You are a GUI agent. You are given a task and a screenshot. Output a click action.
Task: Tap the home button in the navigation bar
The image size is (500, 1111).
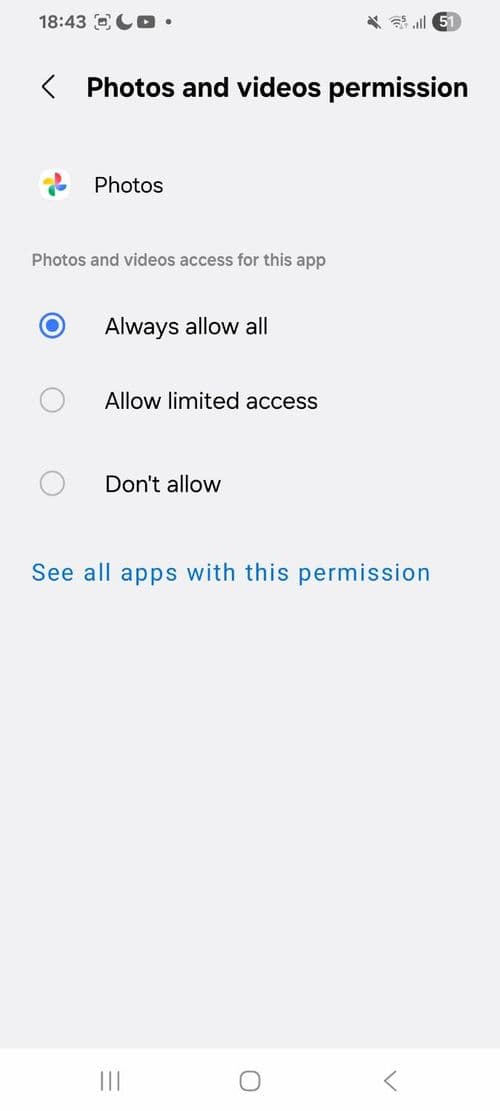(250, 1081)
